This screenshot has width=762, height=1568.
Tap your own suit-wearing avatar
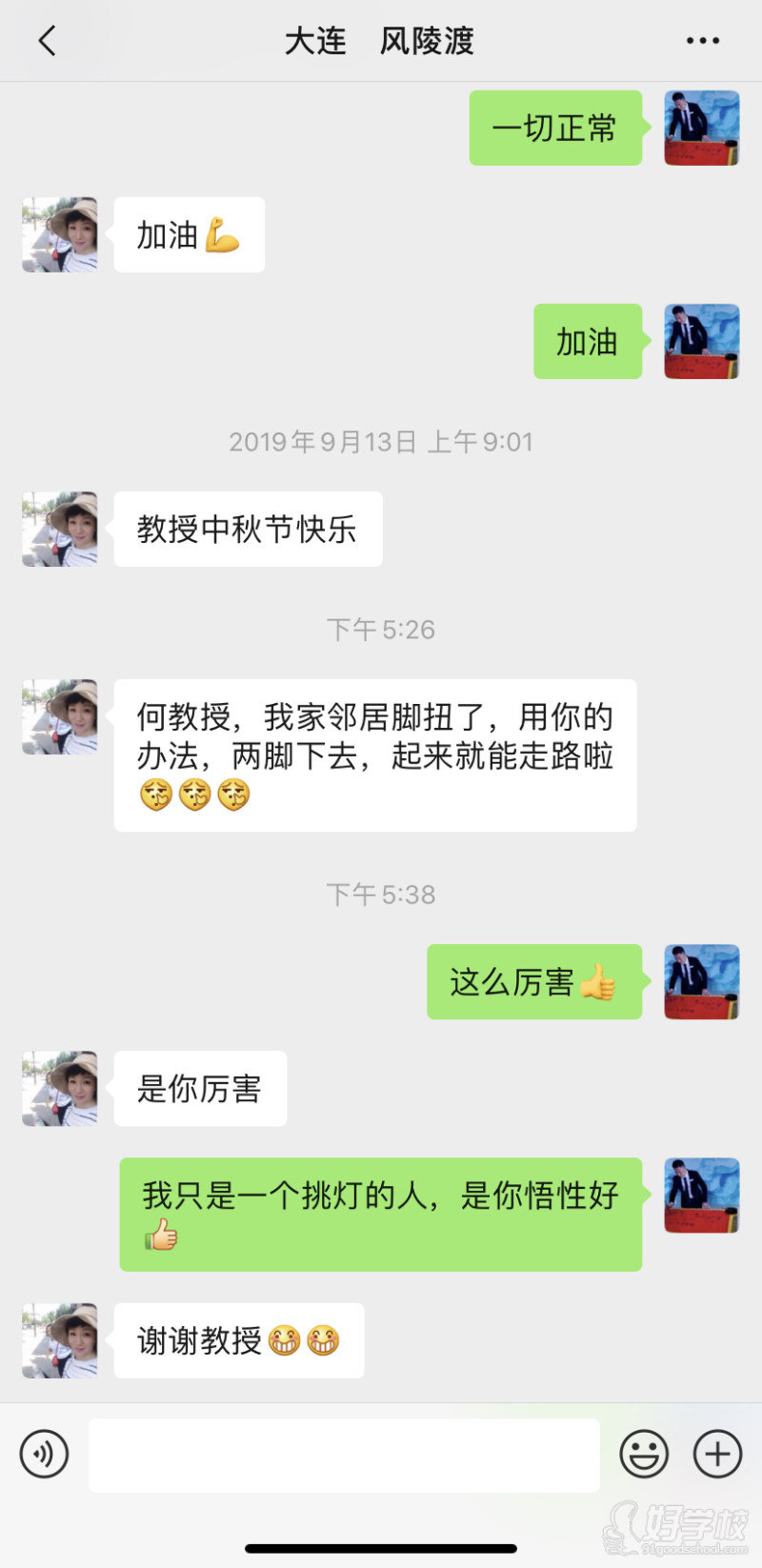tap(701, 129)
